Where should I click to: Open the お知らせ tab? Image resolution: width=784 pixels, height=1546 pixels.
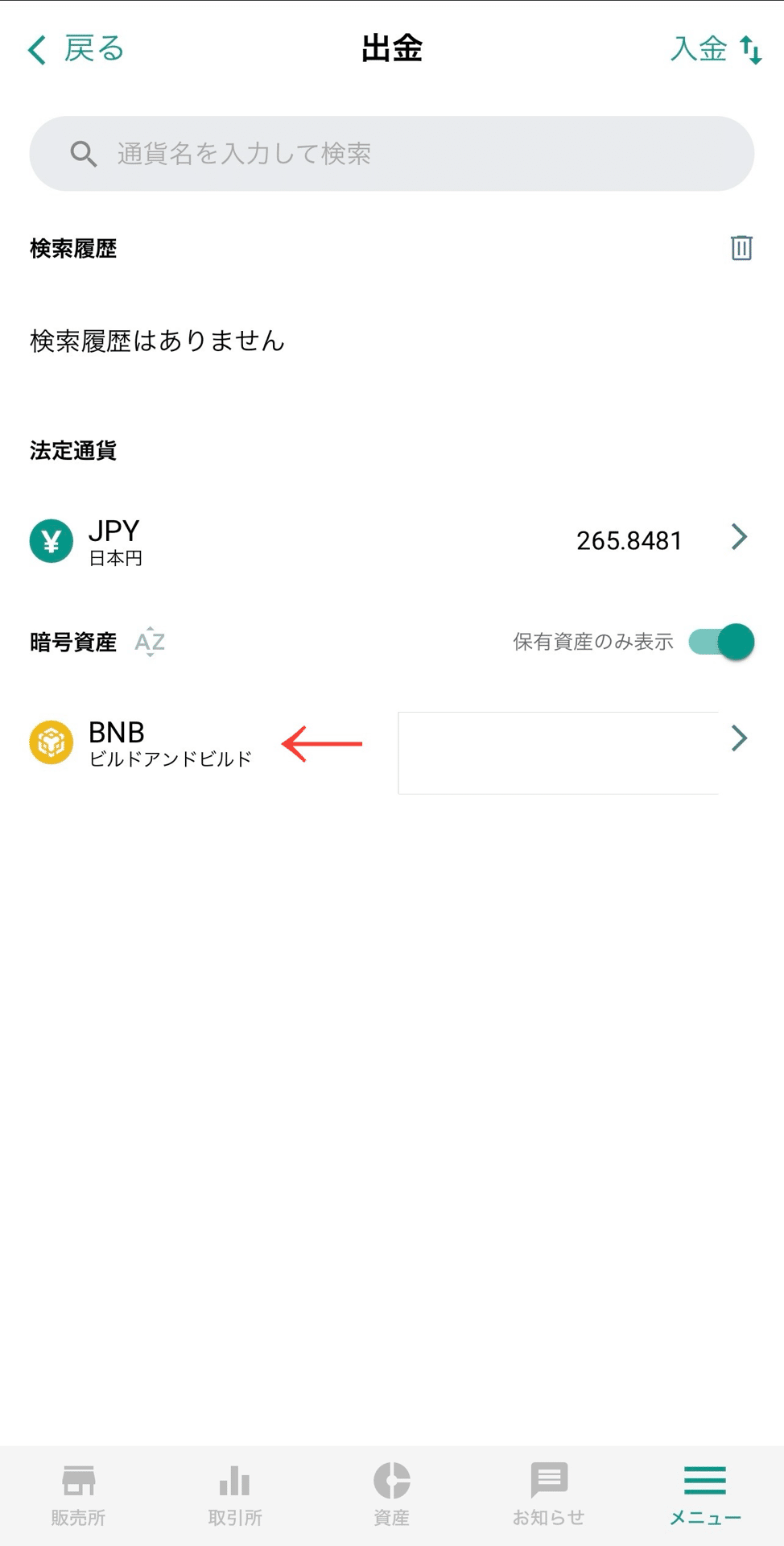tap(549, 1495)
